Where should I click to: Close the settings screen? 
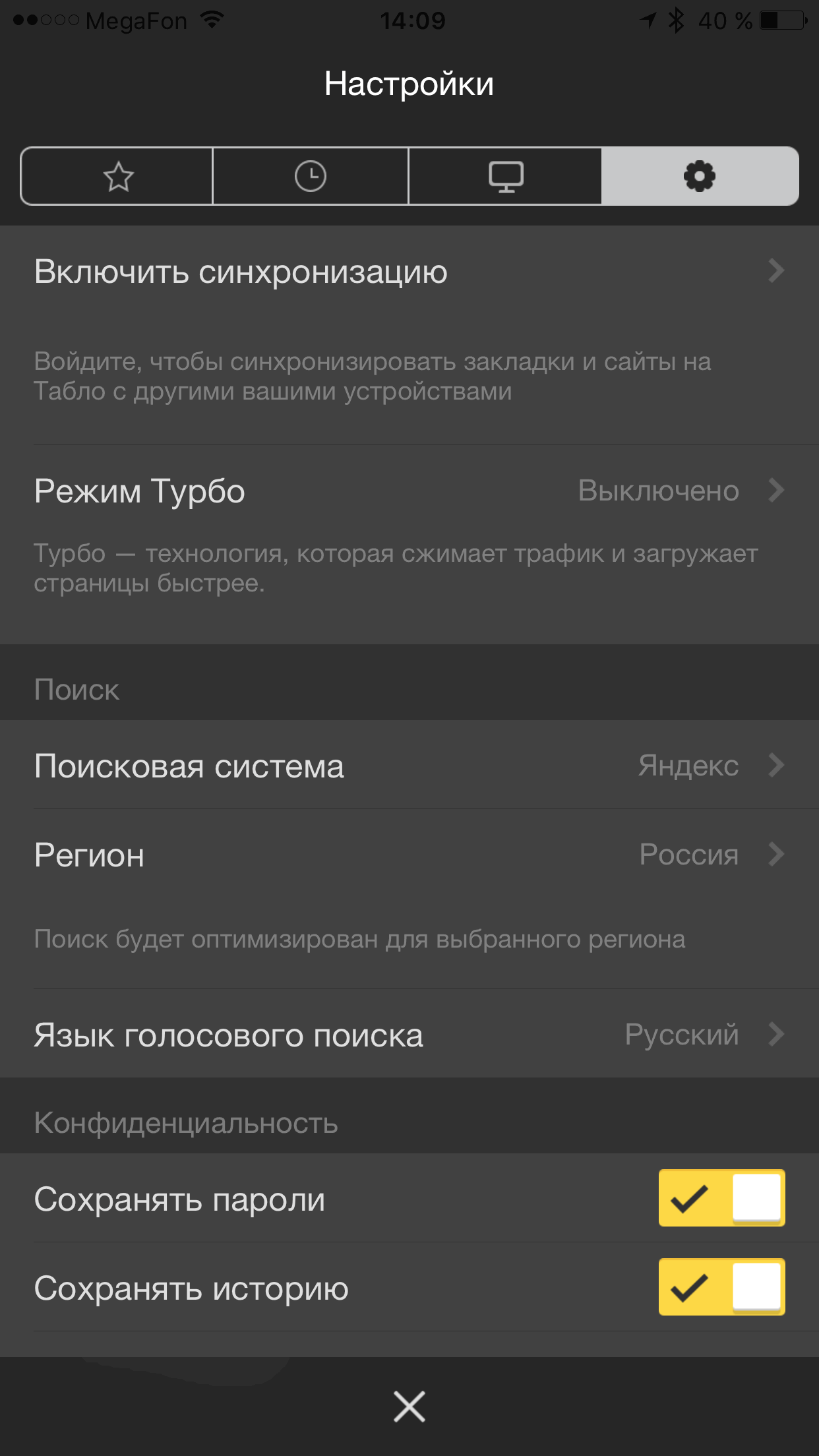click(x=409, y=1407)
